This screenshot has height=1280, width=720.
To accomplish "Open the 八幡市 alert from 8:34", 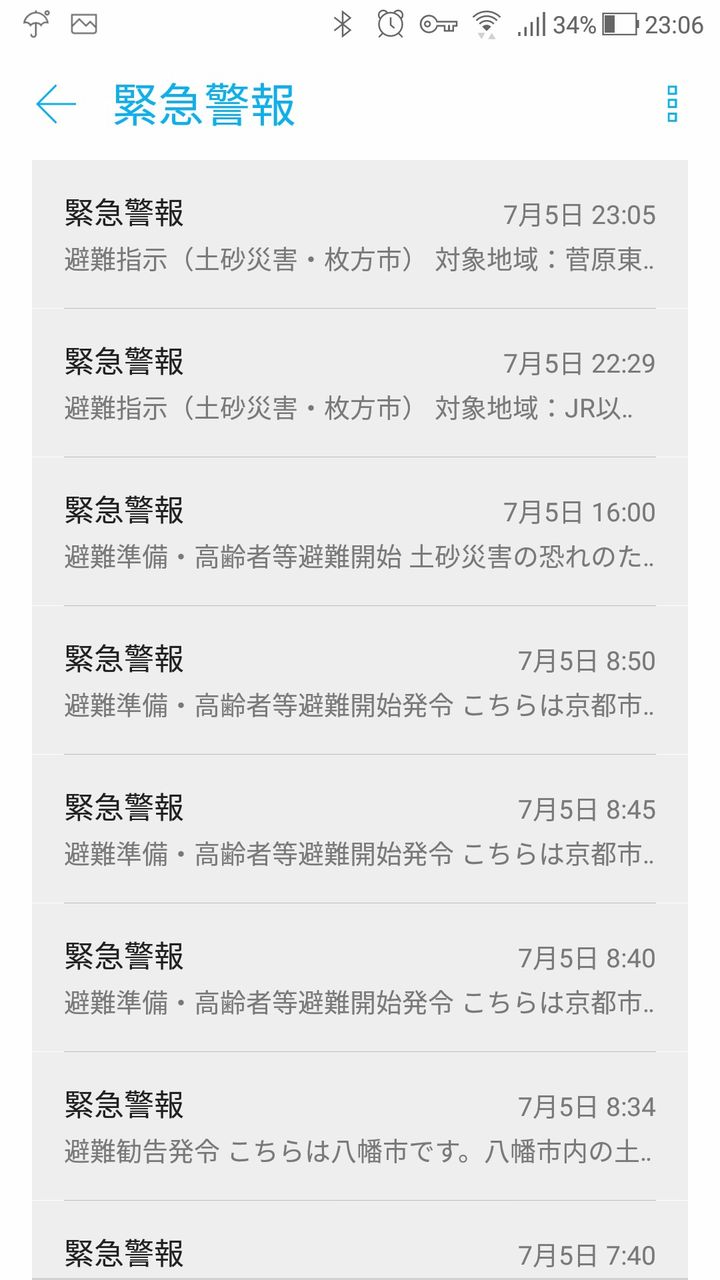I will pyautogui.click(x=360, y=1127).
